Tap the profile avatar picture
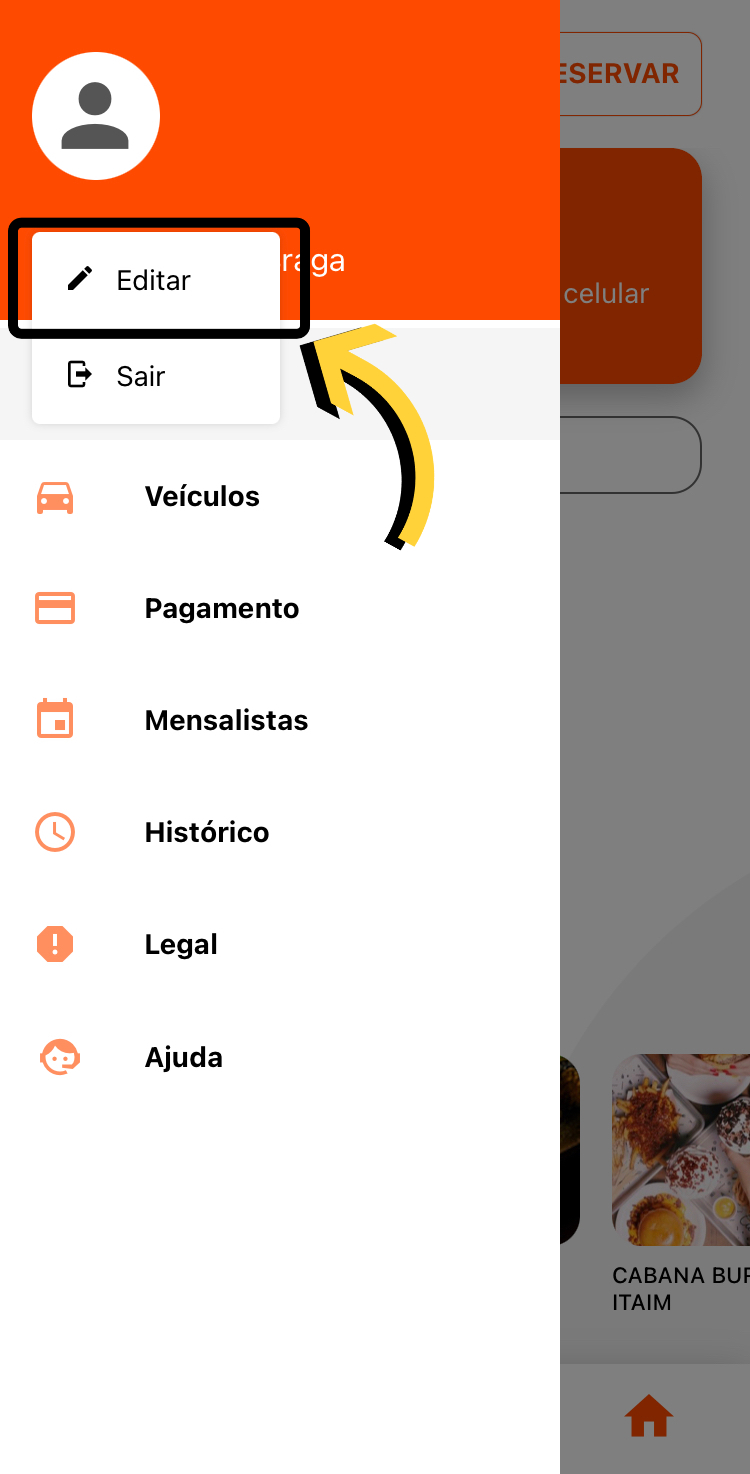Screen dimensions: 750x1474 (96, 116)
